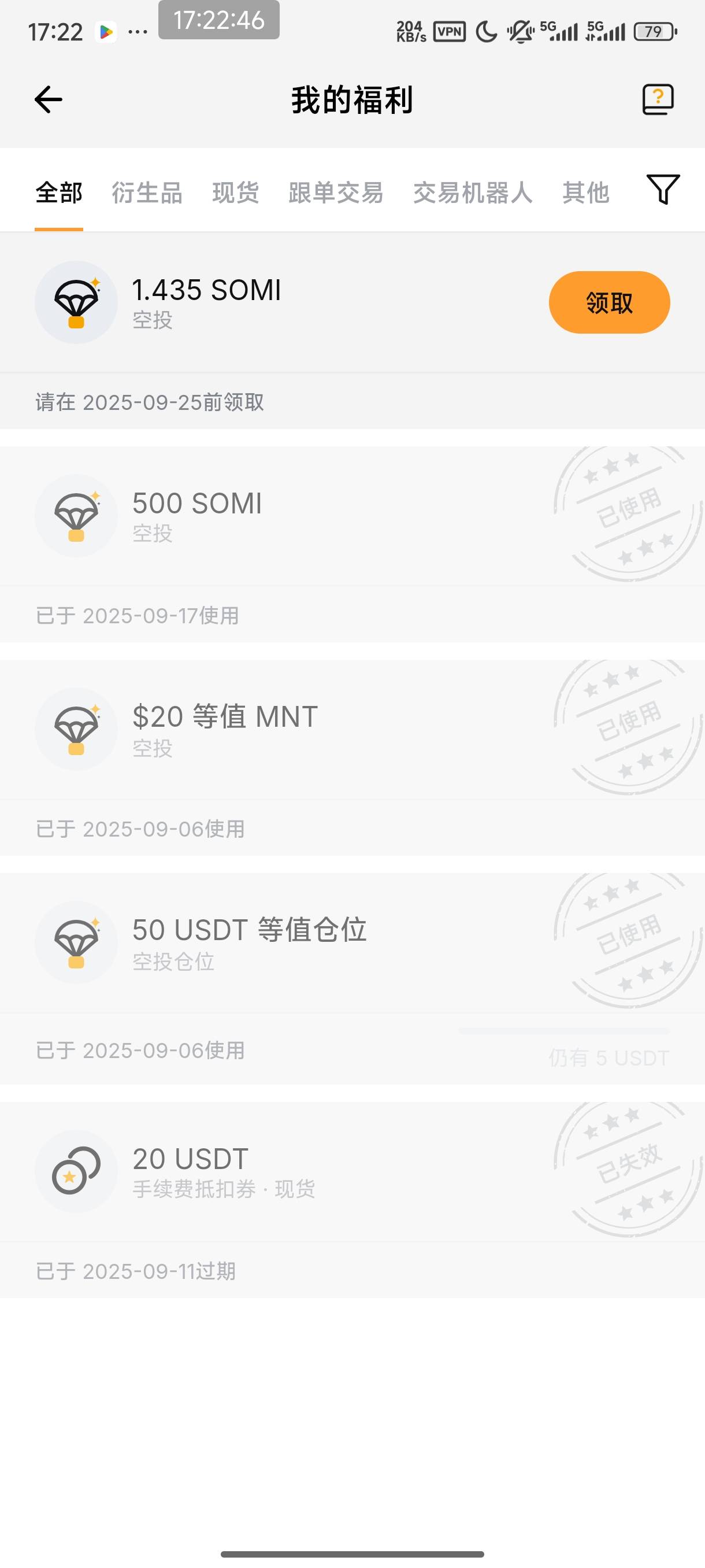Switch to the 交易机器人 tab
705x1568 pixels.
(473, 193)
